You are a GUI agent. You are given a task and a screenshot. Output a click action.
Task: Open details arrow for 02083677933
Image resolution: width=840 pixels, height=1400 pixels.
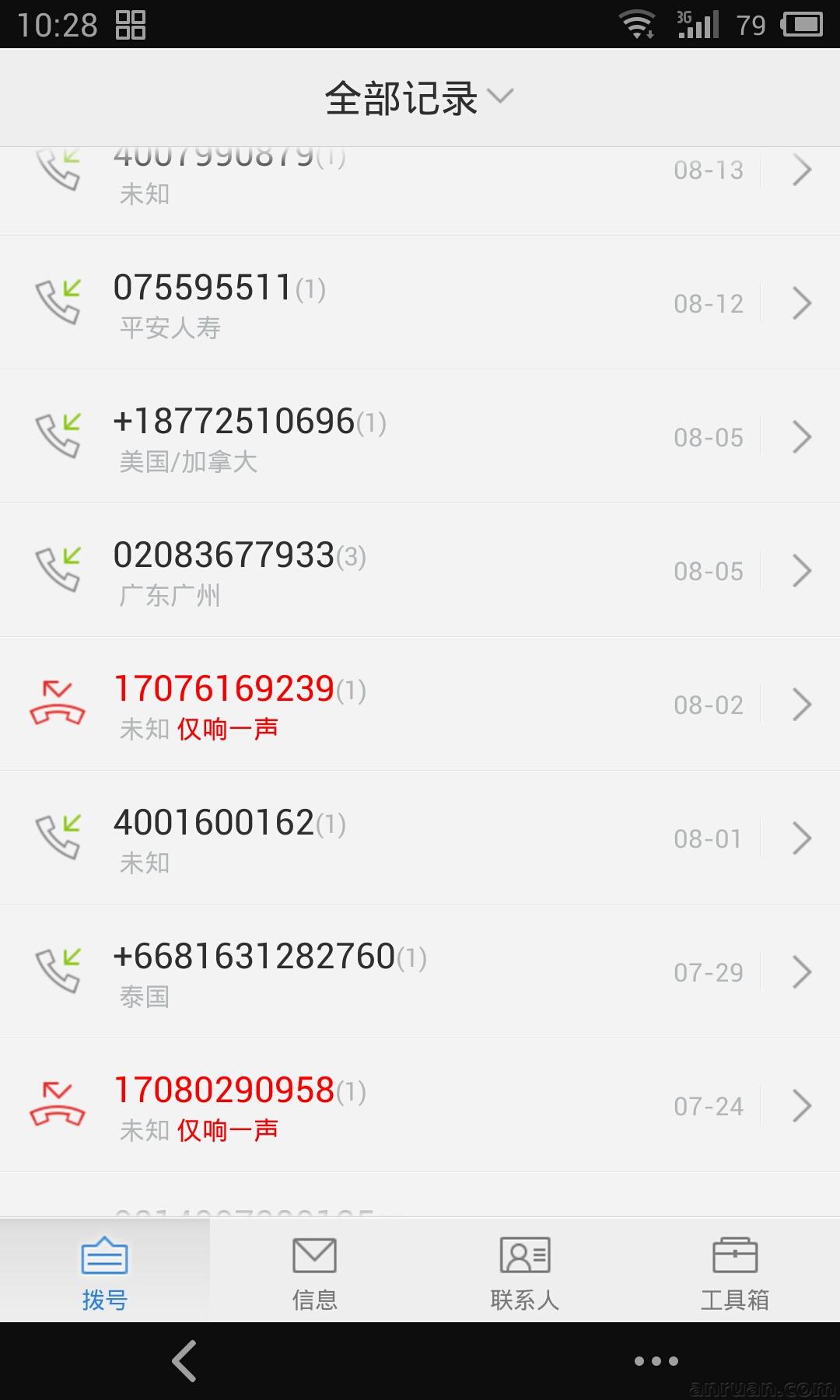coord(801,571)
